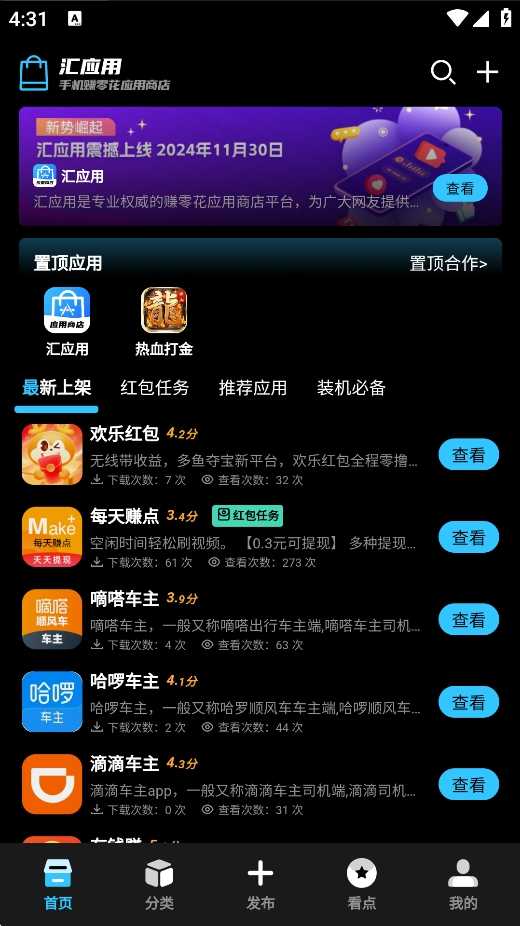
Task: Open the 发布 bottom tab
Action: pos(260,884)
